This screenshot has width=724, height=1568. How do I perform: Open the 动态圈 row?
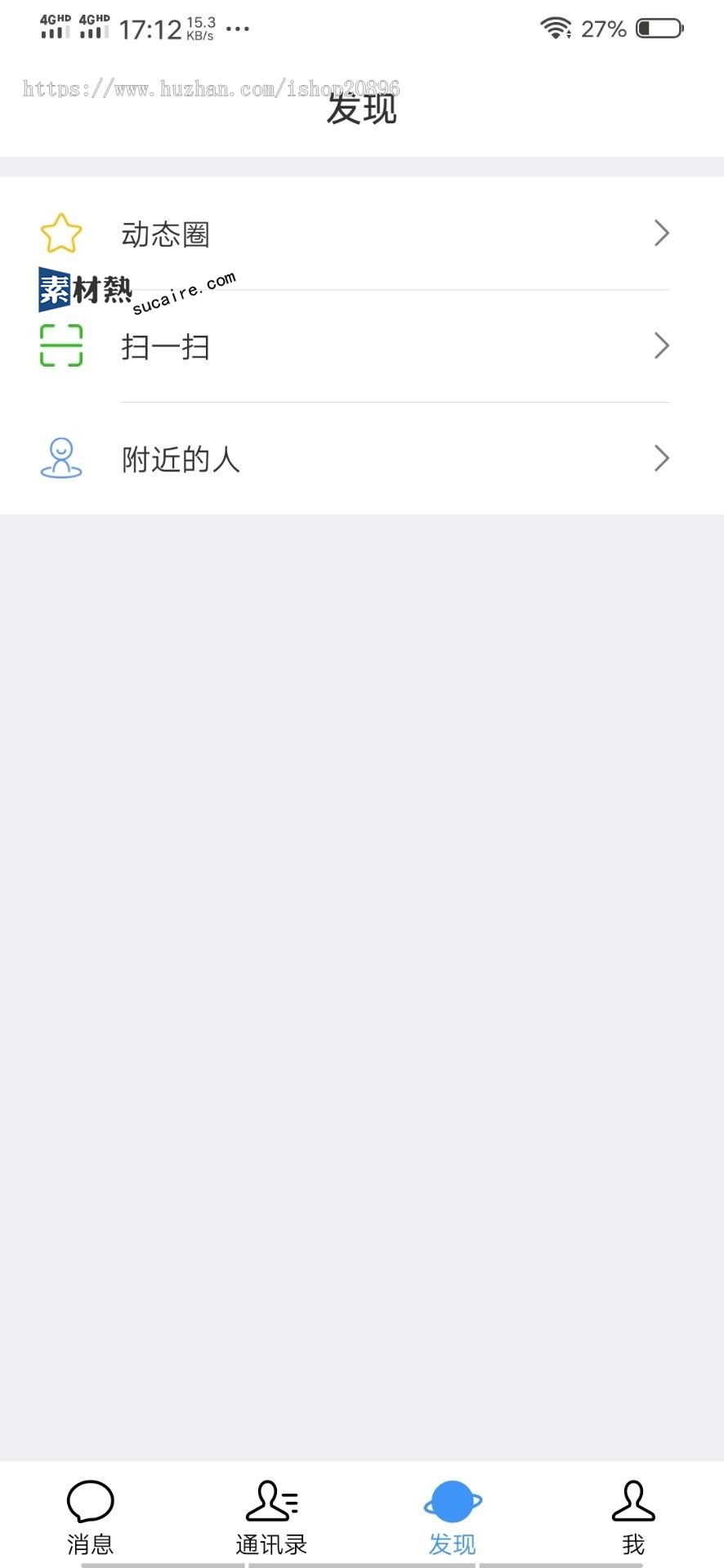(x=362, y=234)
